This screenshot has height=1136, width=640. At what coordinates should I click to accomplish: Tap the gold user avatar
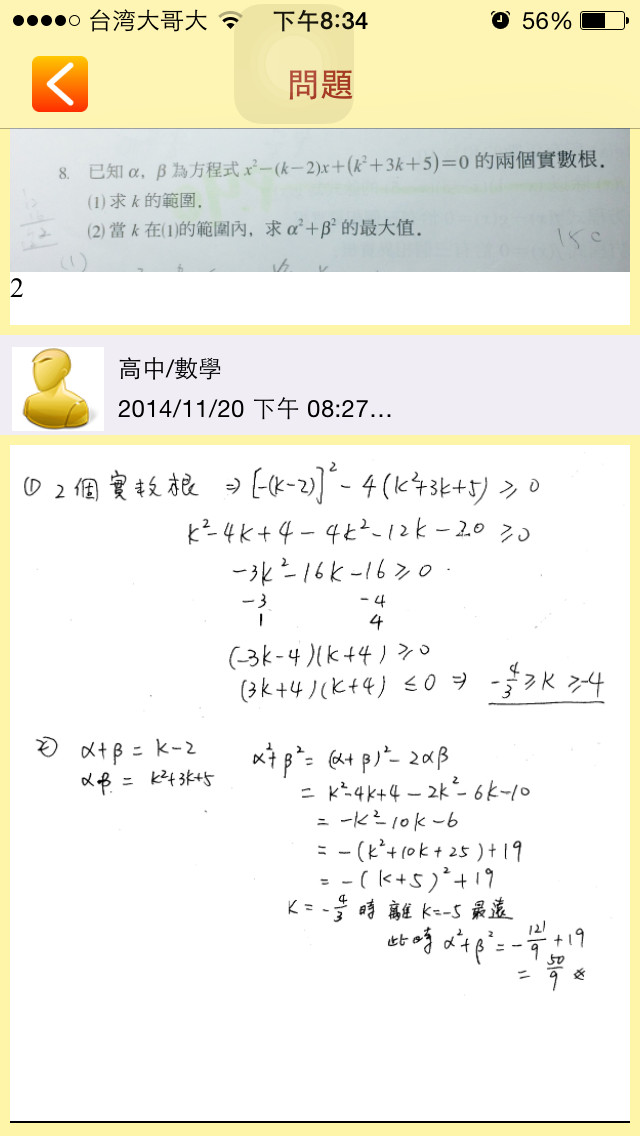(x=57, y=389)
